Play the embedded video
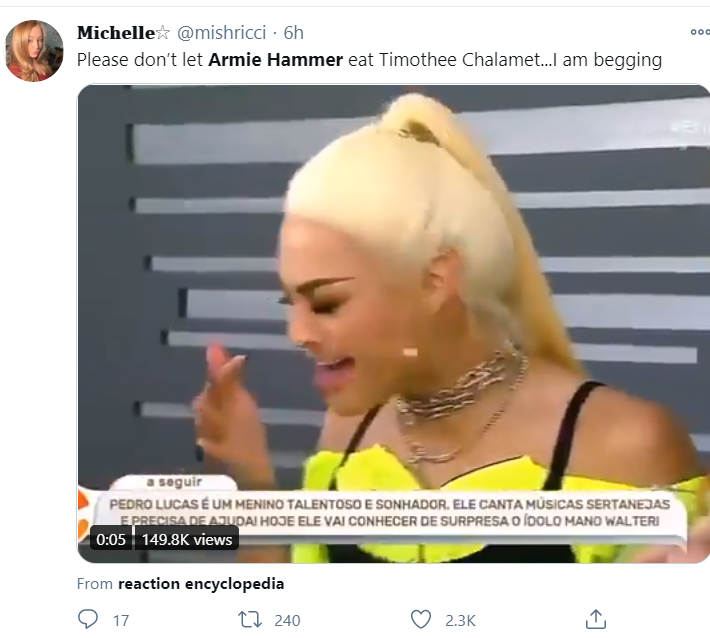 pos(393,322)
